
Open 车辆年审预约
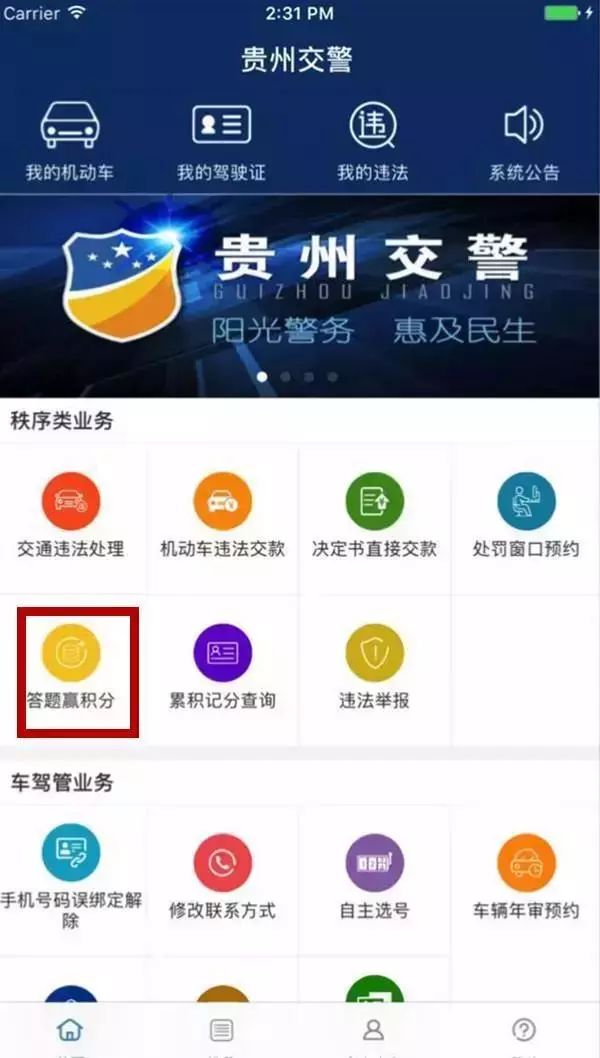coord(526,878)
